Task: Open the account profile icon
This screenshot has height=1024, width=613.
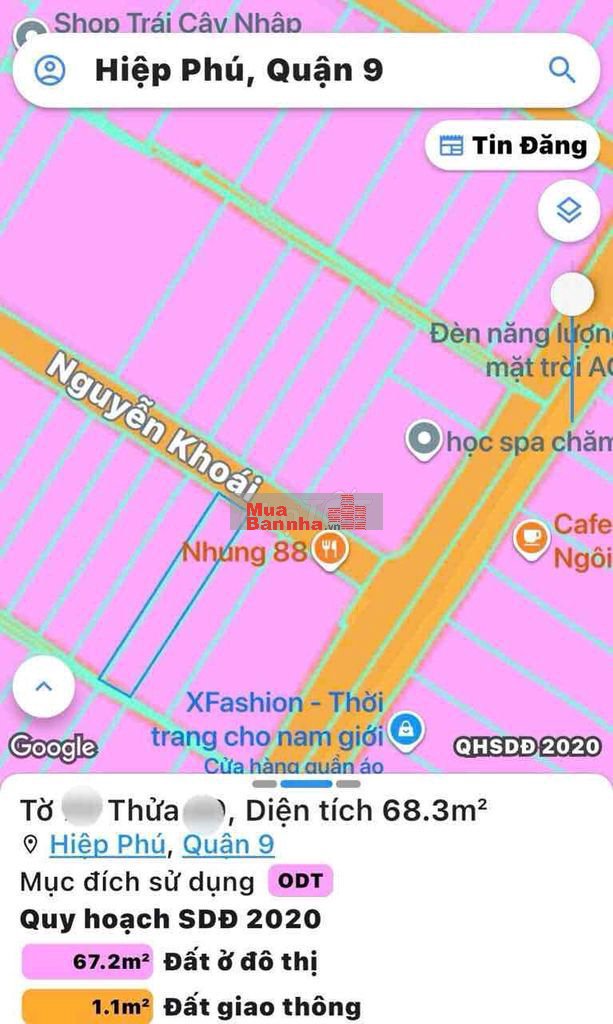Action: [49, 70]
